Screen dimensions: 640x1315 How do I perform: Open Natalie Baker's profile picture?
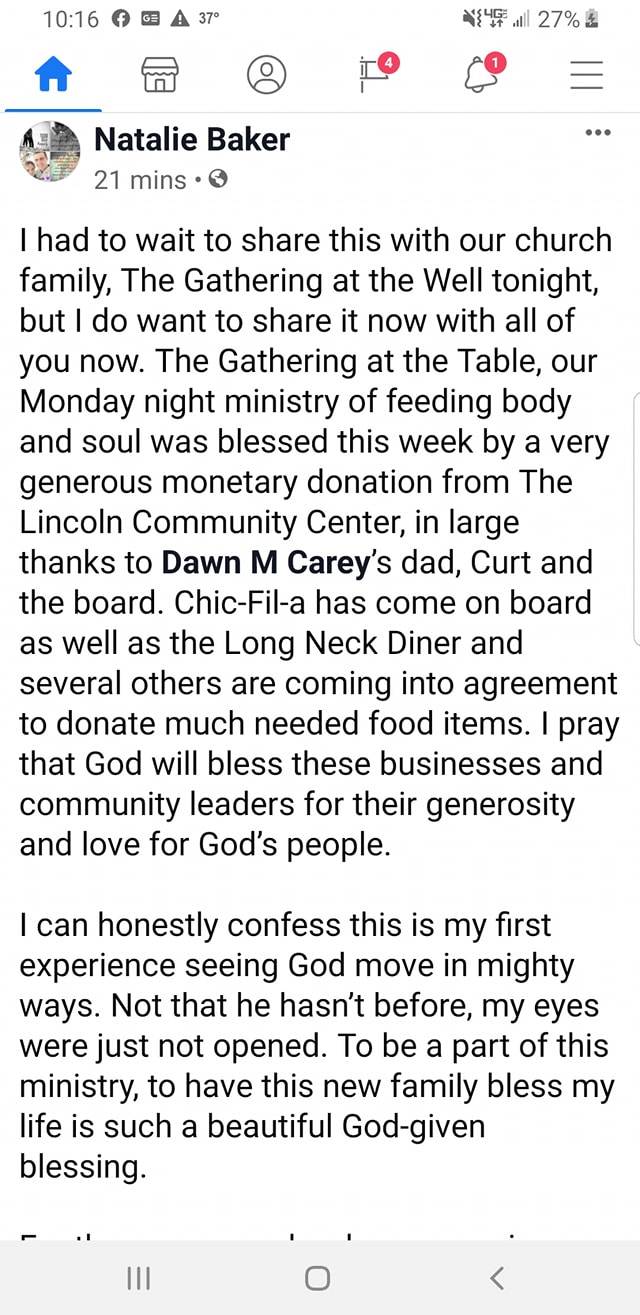click(49, 152)
